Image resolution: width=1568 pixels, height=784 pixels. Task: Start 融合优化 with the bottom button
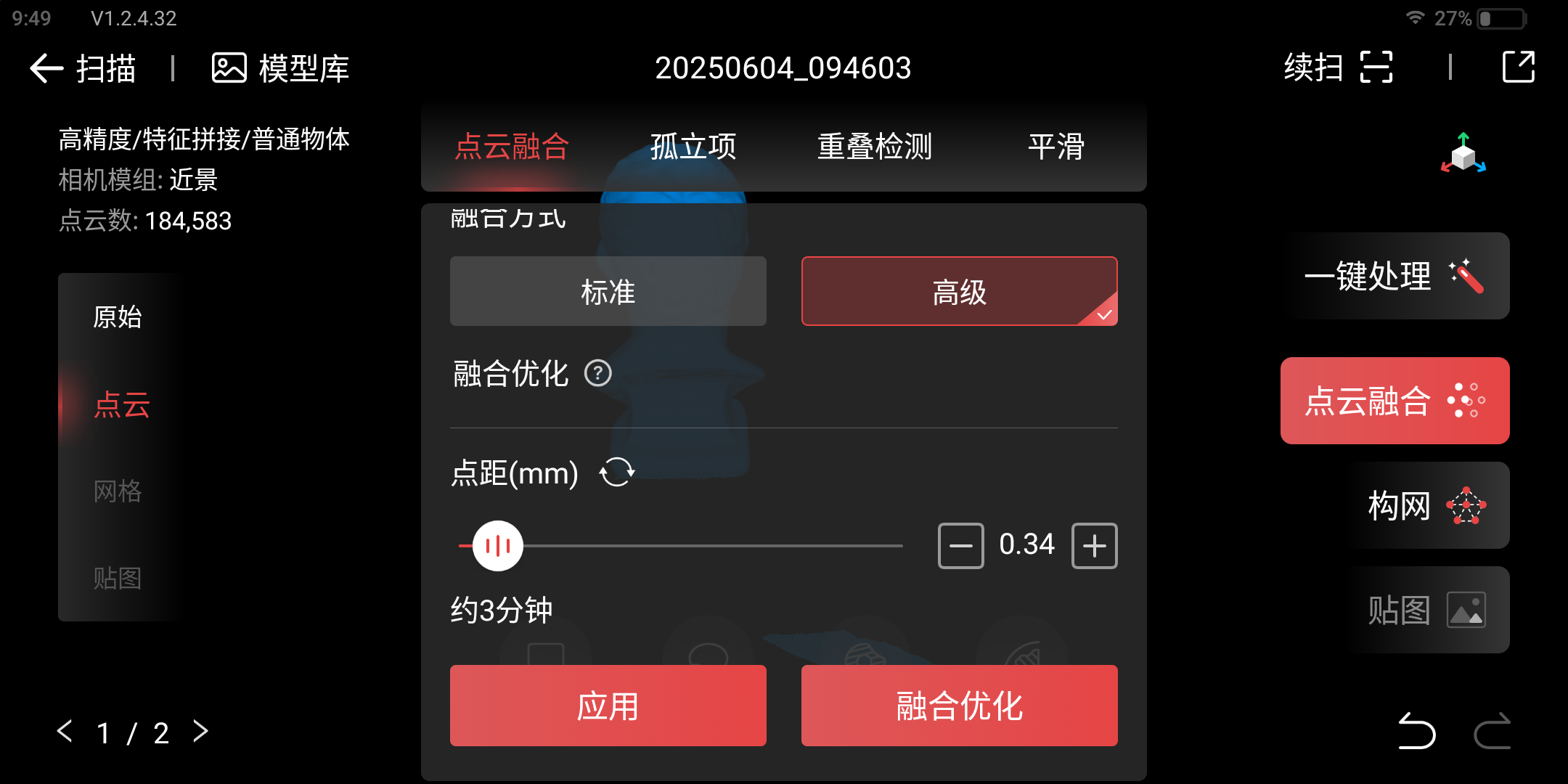(x=959, y=706)
